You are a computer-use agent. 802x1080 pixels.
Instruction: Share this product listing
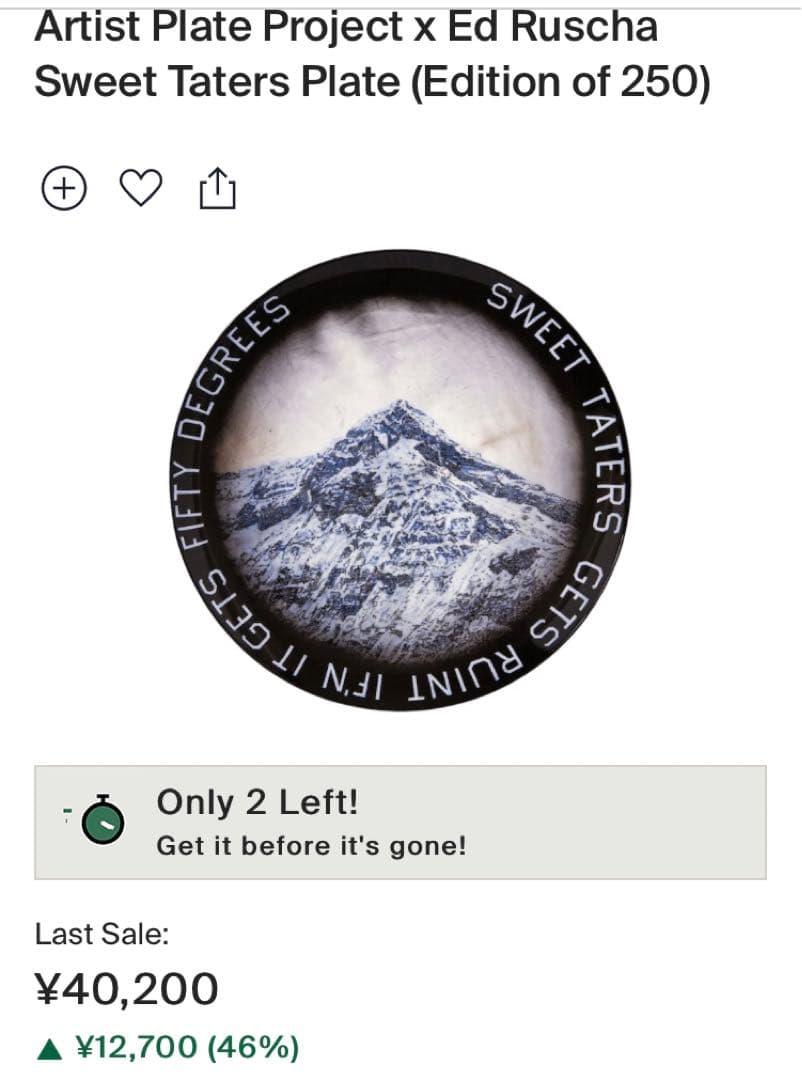(x=217, y=187)
